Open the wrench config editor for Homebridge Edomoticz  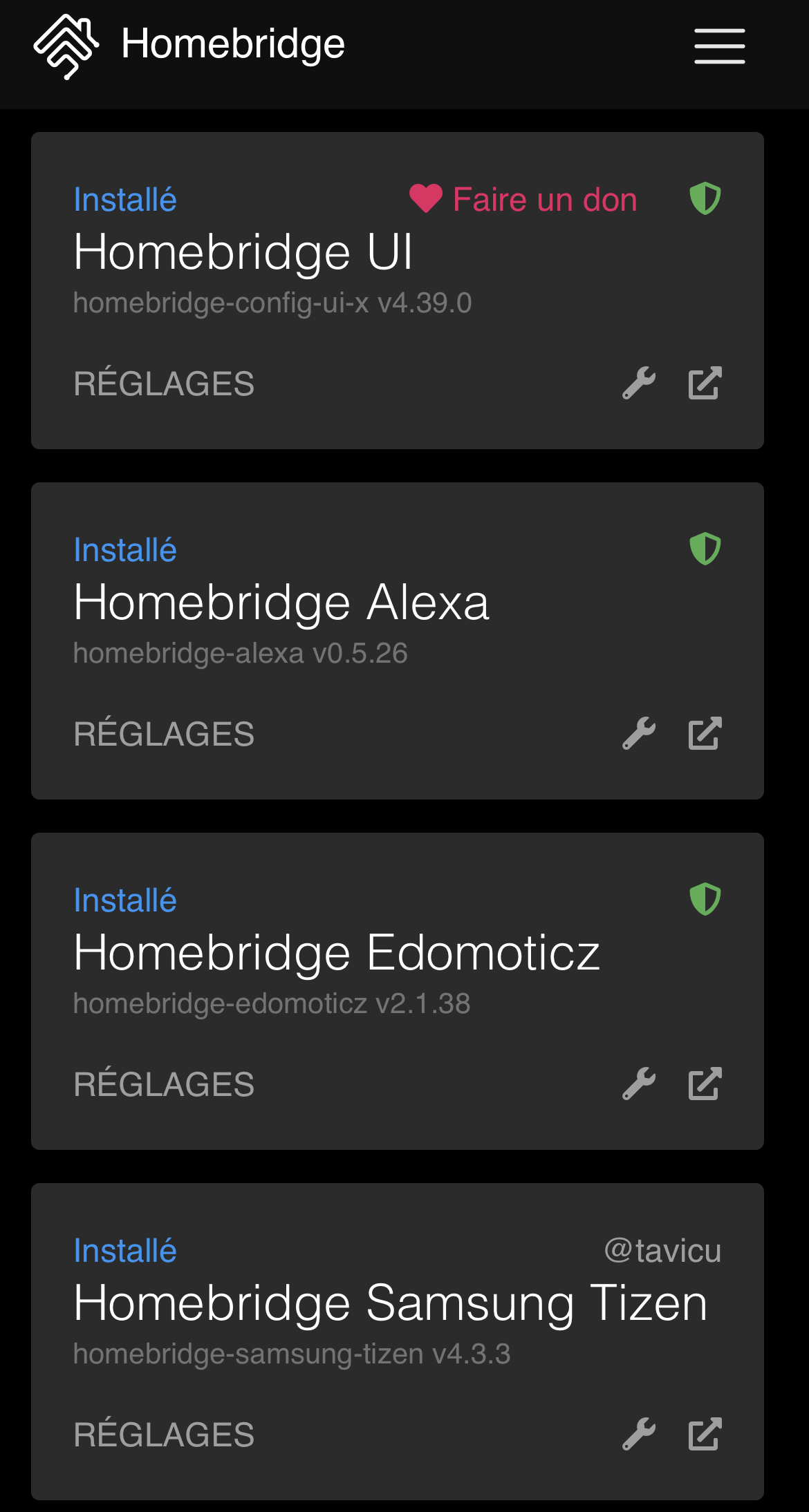tap(640, 1084)
